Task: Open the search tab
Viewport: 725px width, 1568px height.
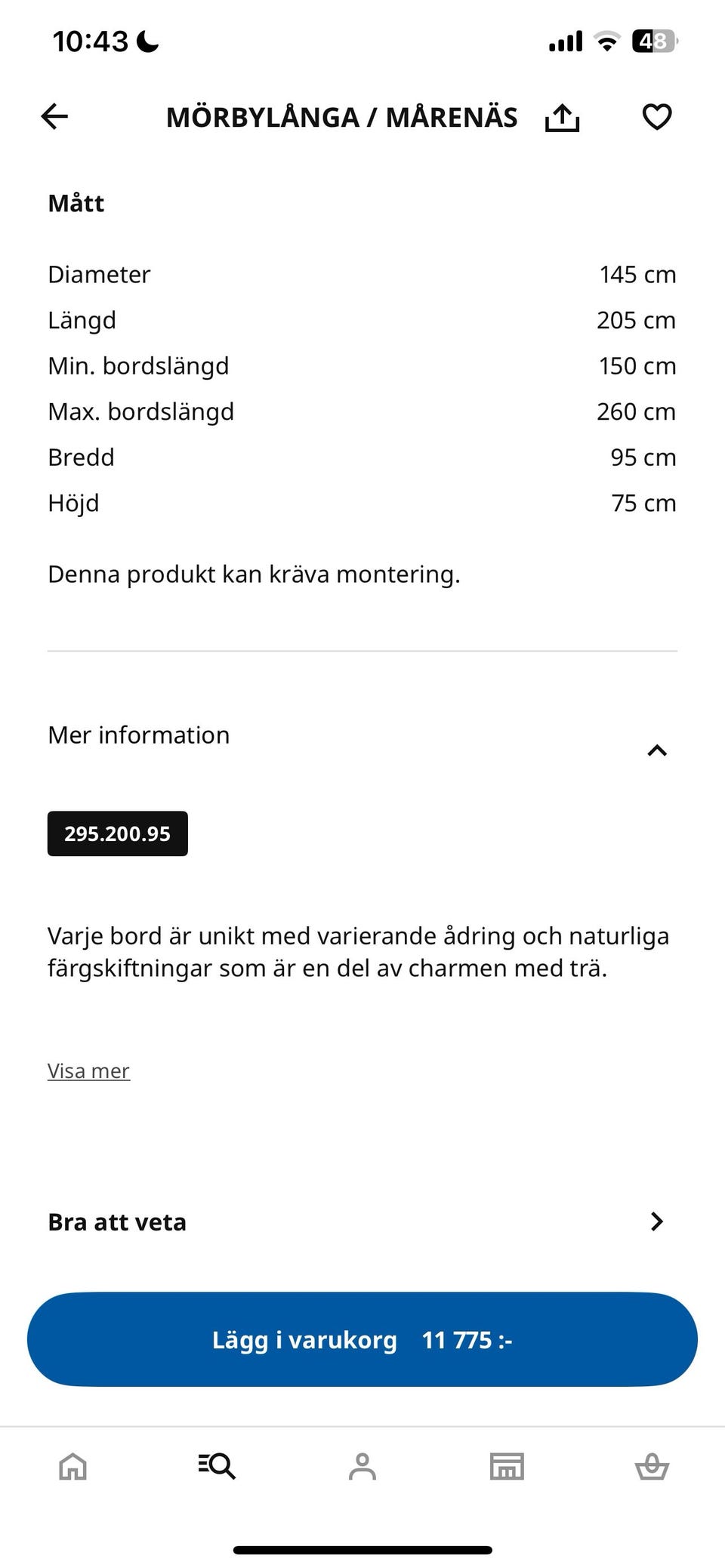Action: [217, 1466]
